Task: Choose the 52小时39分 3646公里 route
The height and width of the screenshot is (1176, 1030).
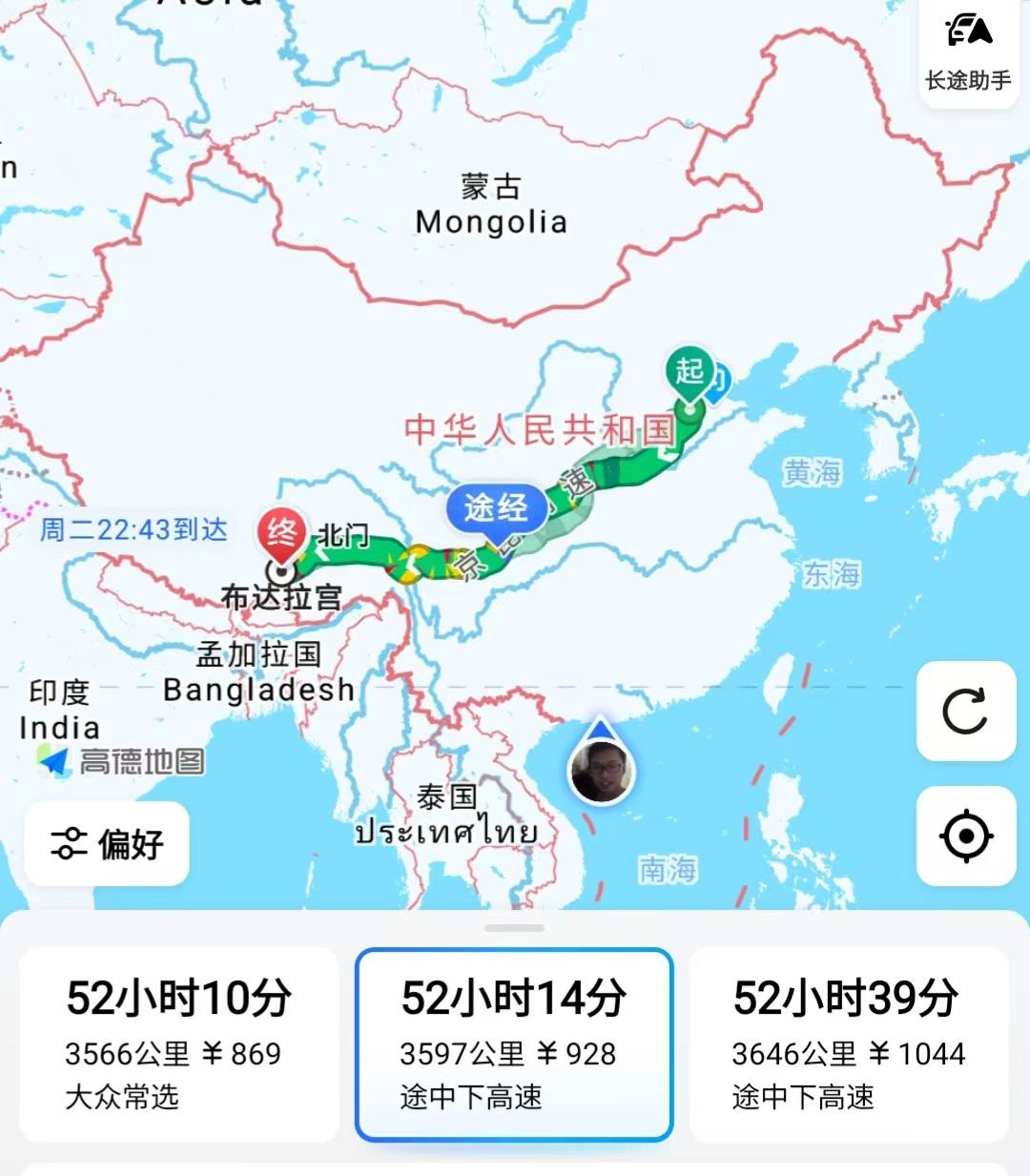Action: 849,1044
